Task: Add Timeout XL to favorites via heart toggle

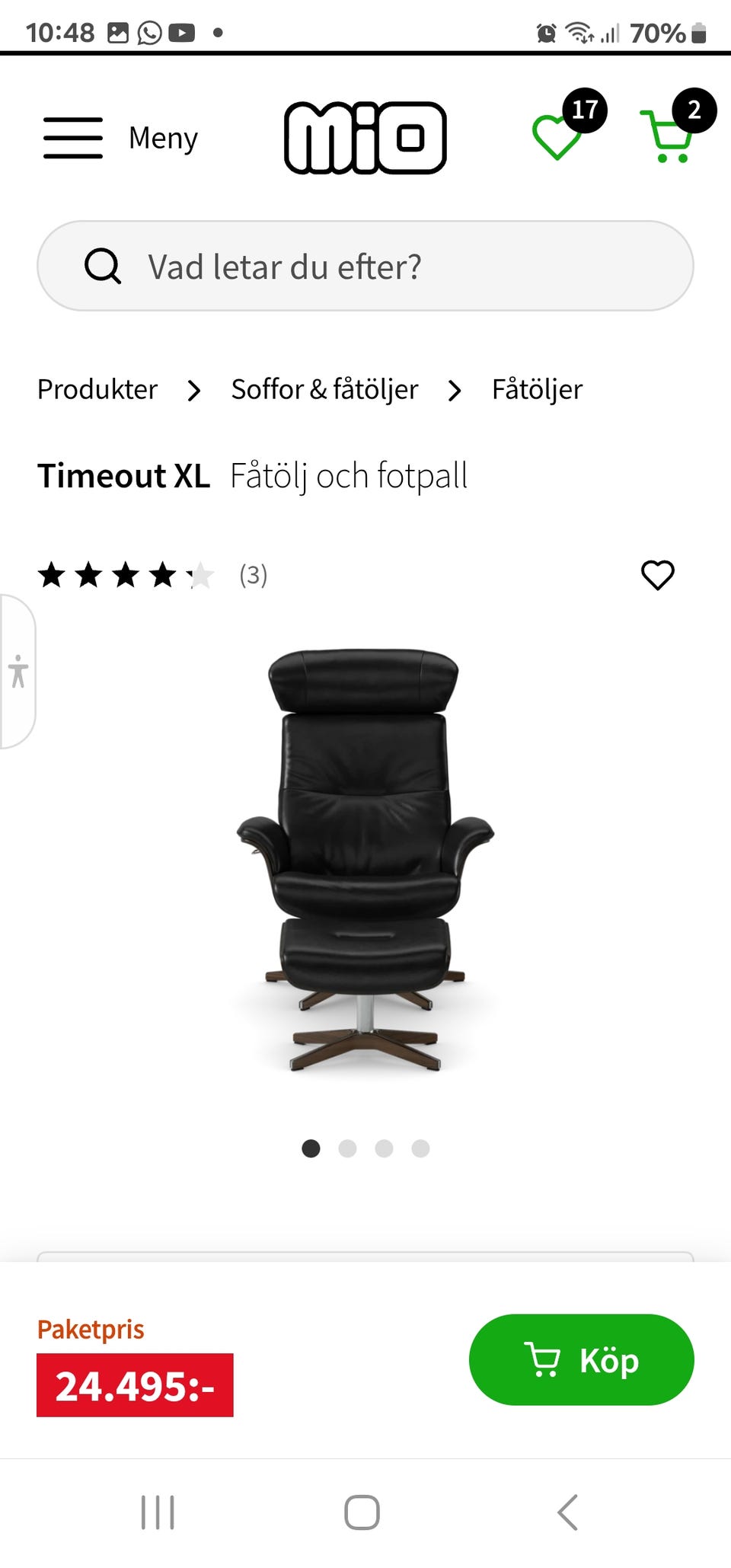Action: (659, 576)
